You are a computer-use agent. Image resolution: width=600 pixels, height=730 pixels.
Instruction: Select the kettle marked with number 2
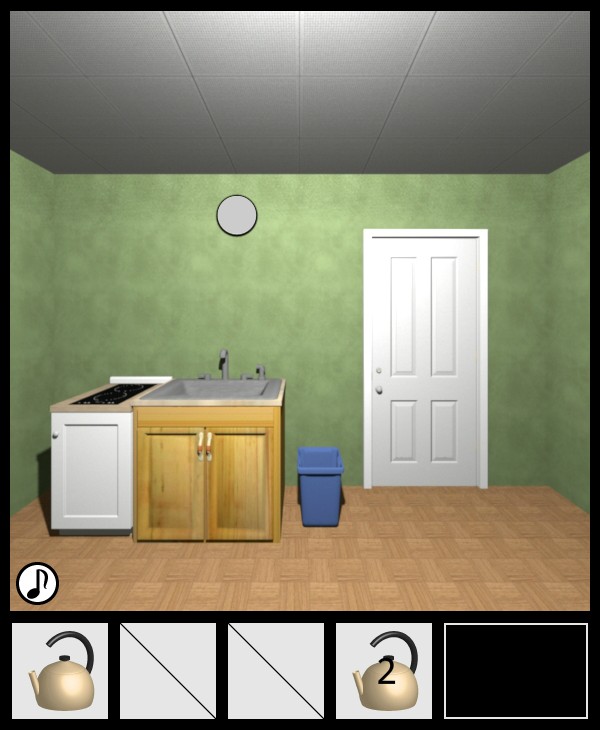coord(384,671)
